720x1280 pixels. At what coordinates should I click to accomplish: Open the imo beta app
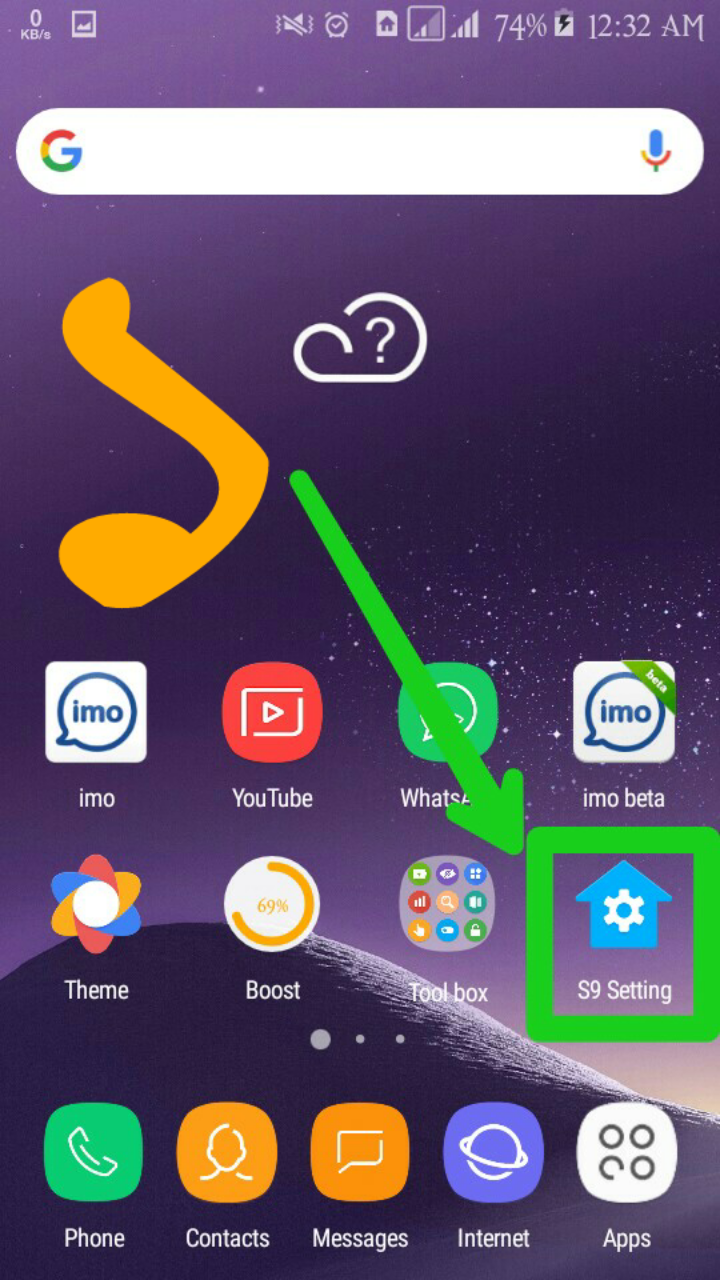coord(624,712)
